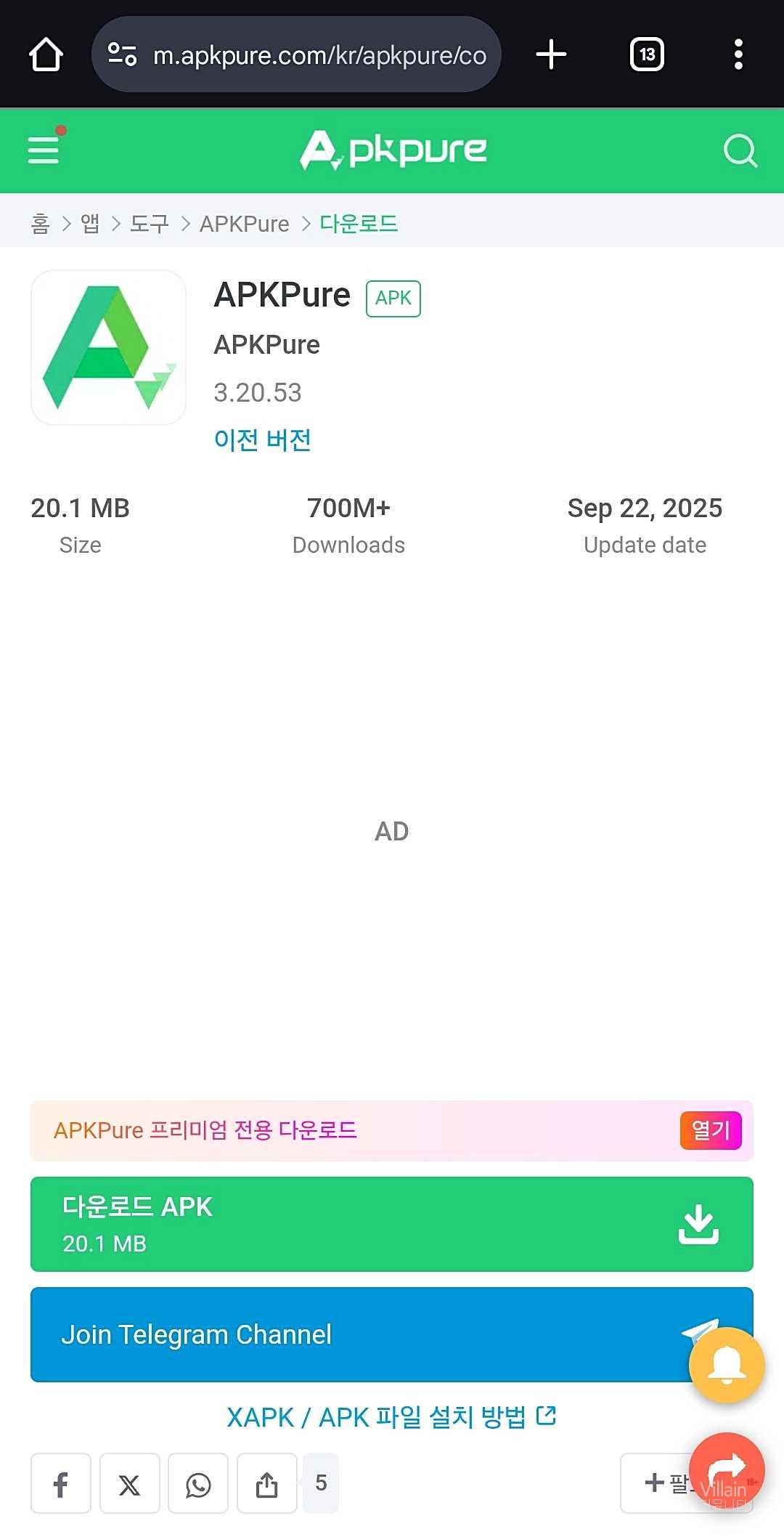Open the 도구 category breadcrumb
This screenshot has width=784, height=1537.
click(x=150, y=224)
